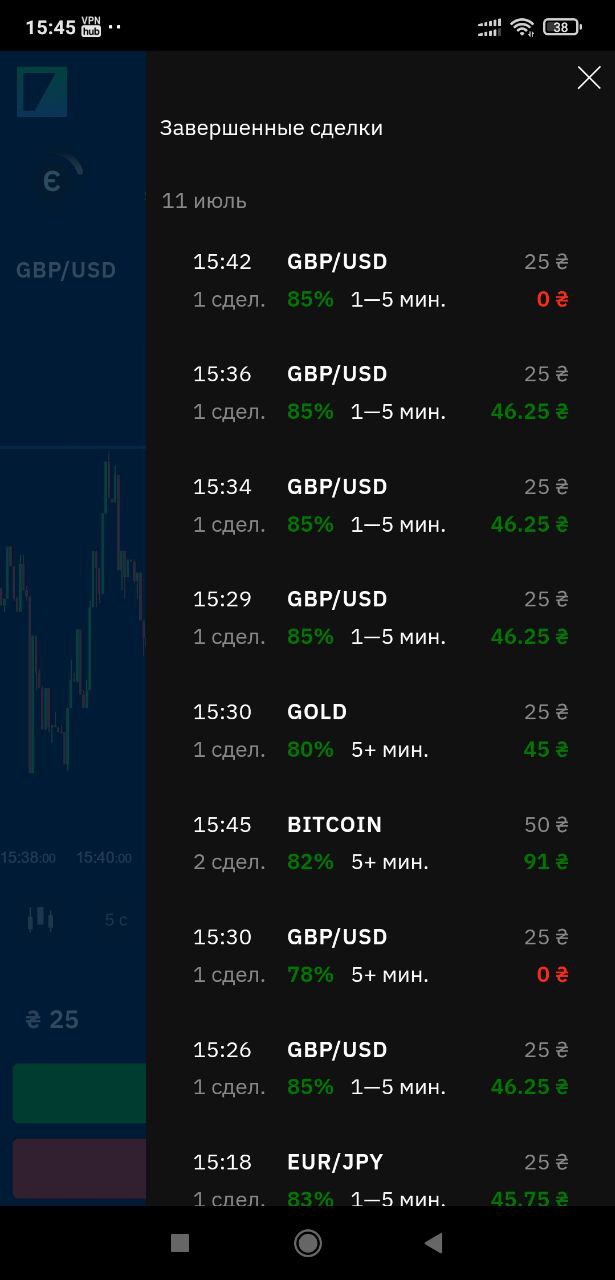Open the 15:36 GBP/USD trade
This screenshot has width=615, height=1280.
(x=380, y=393)
